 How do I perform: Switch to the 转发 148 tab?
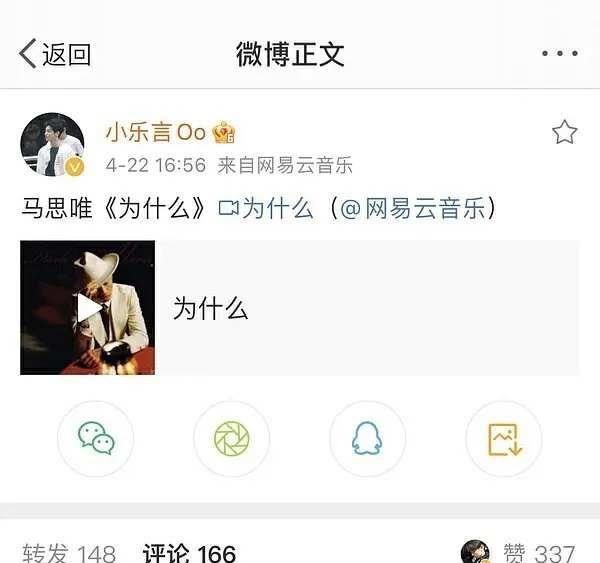68,552
